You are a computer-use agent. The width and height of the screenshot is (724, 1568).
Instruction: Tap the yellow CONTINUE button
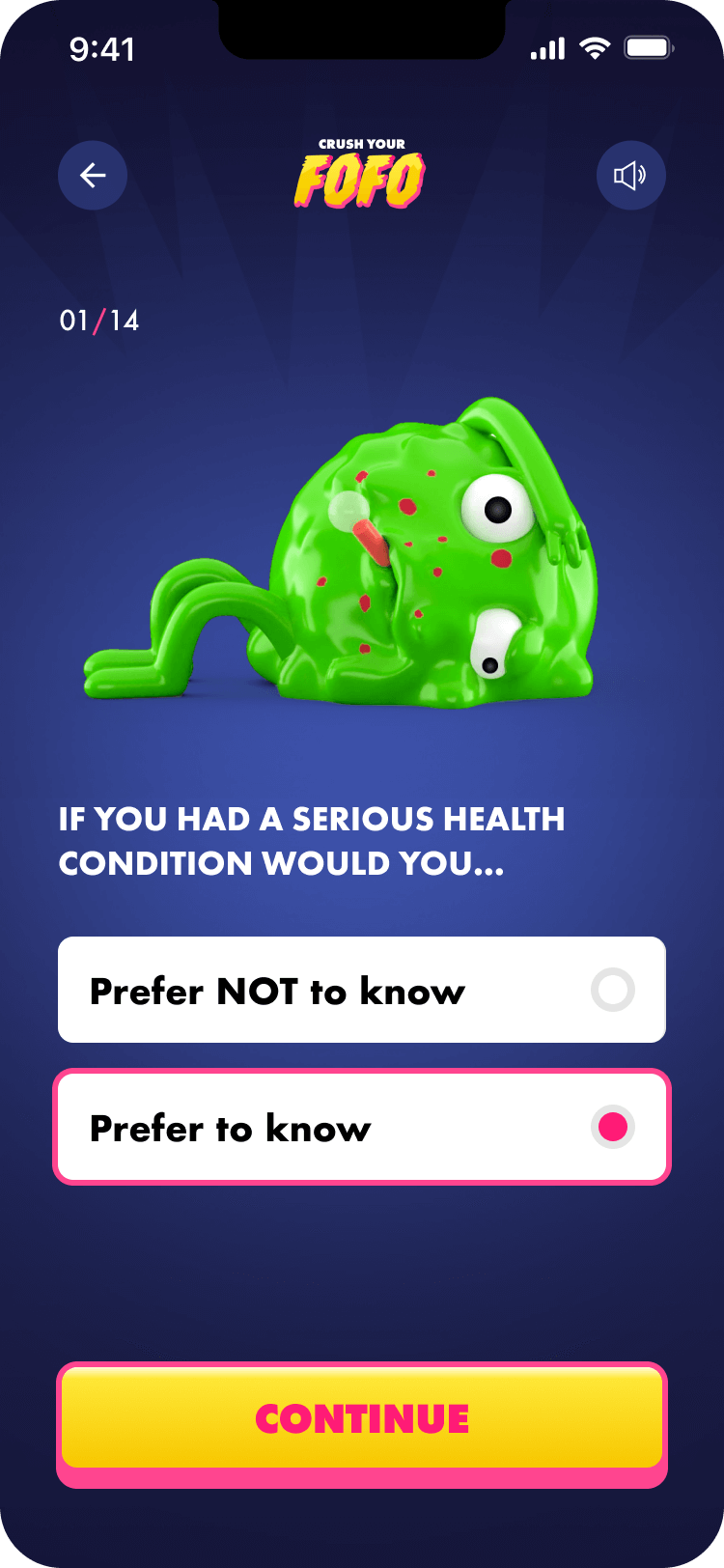tap(361, 1418)
